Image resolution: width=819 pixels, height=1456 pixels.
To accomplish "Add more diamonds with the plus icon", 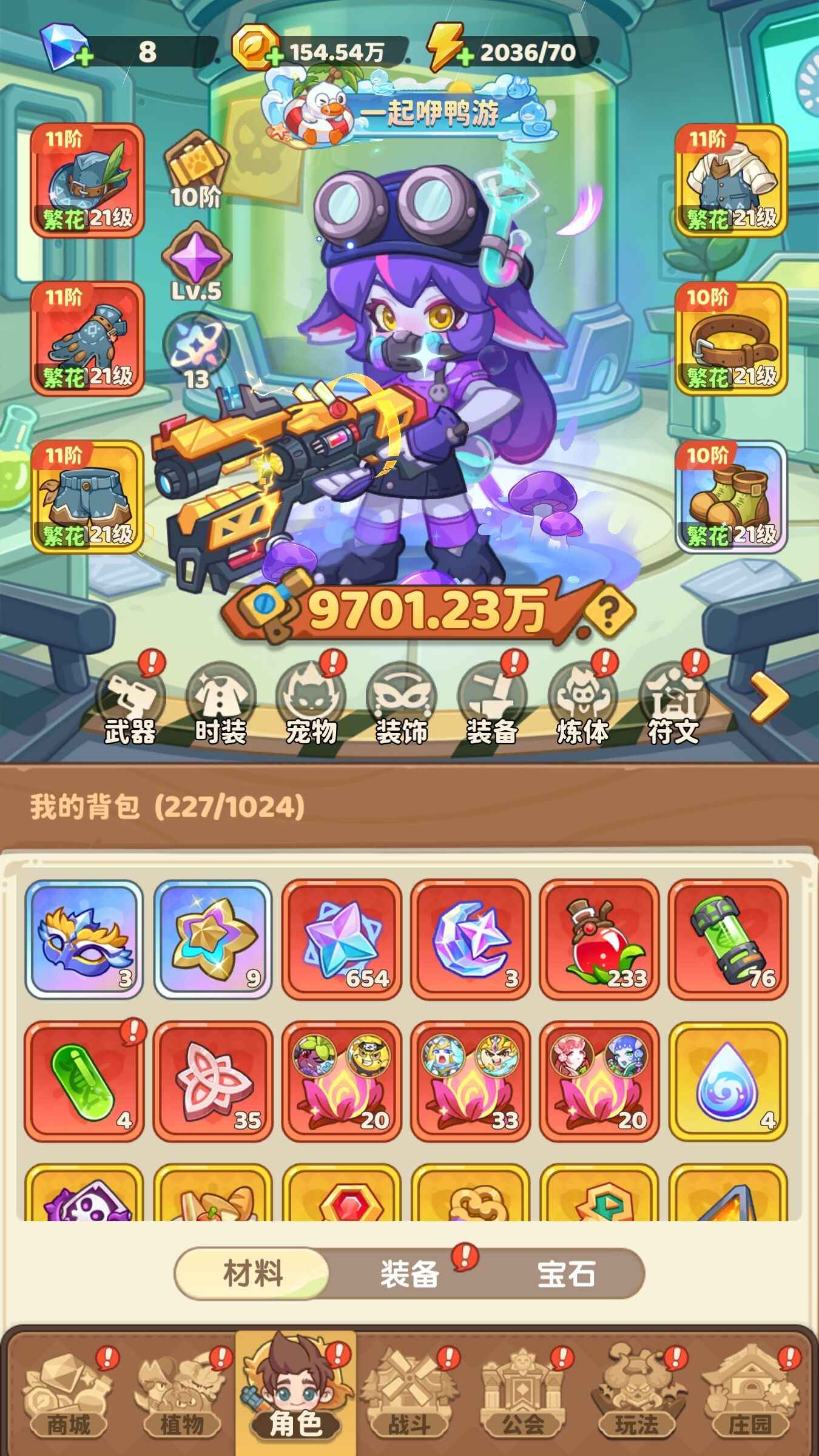I will click(85, 58).
